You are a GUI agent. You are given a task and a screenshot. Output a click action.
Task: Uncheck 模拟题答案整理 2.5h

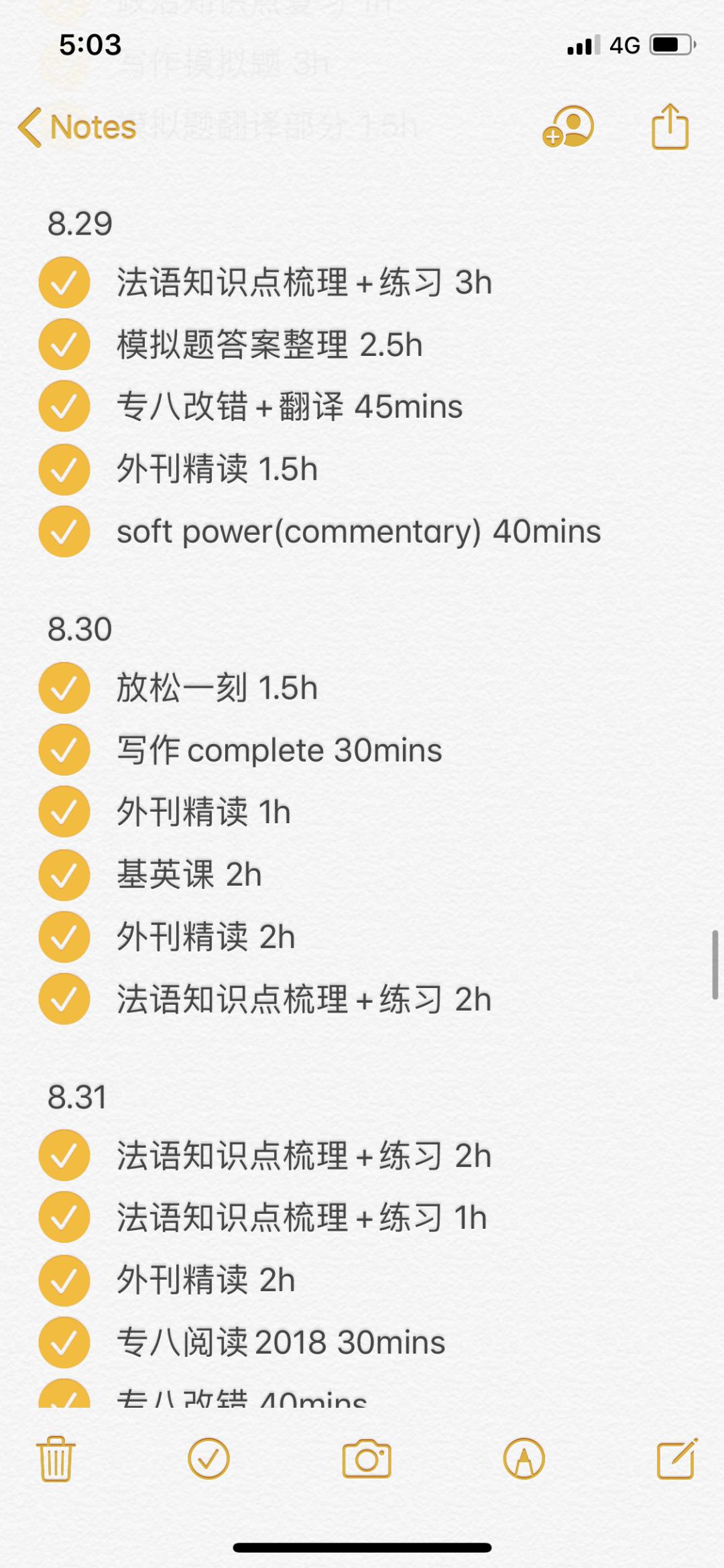click(64, 344)
